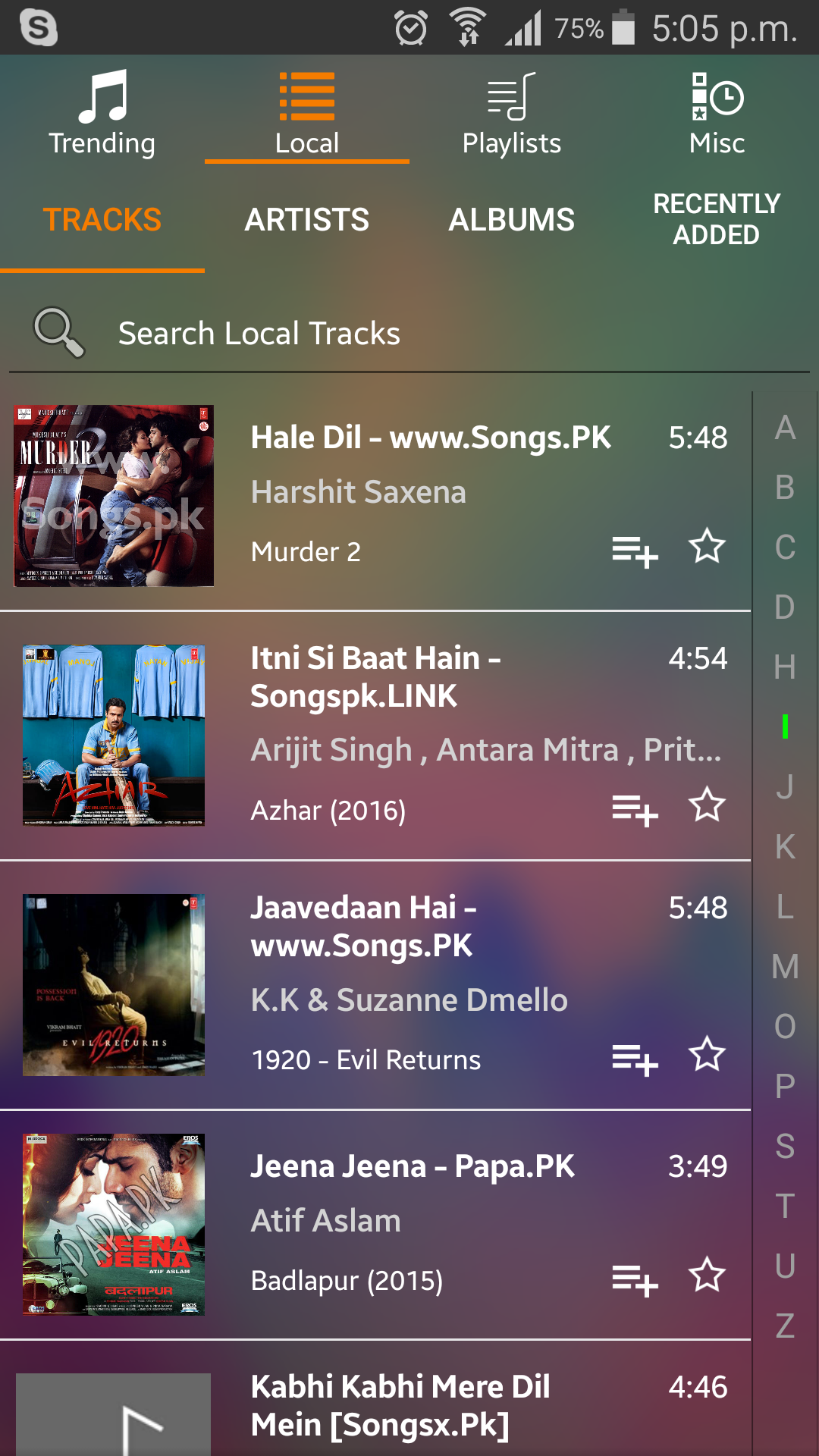This screenshot has height=1456, width=819.
Task: Favorite the Jaavedaan Hai track
Action: [707, 1055]
